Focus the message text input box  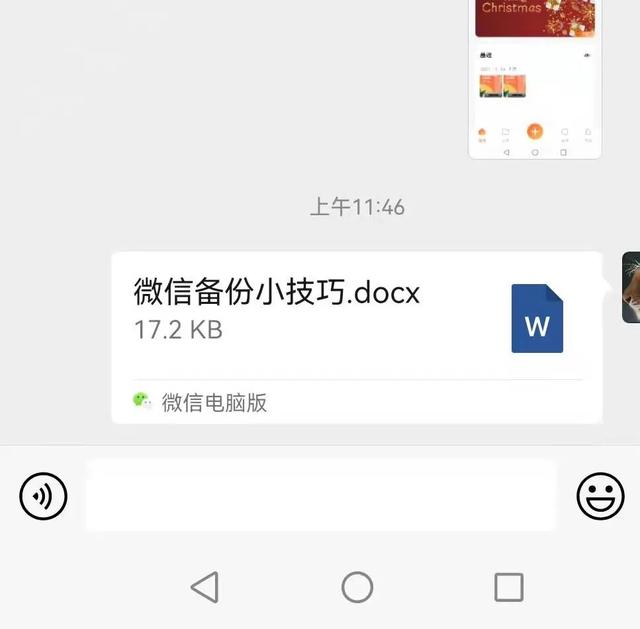pyautogui.click(x=320, y=496)
